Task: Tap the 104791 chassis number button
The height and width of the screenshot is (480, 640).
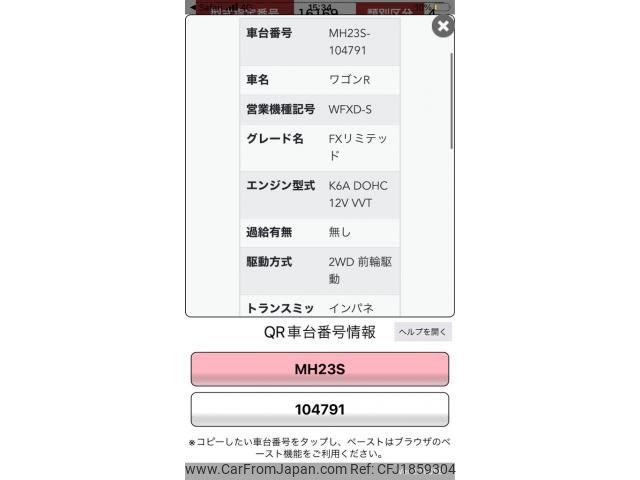Action: (x=319, y=409)
